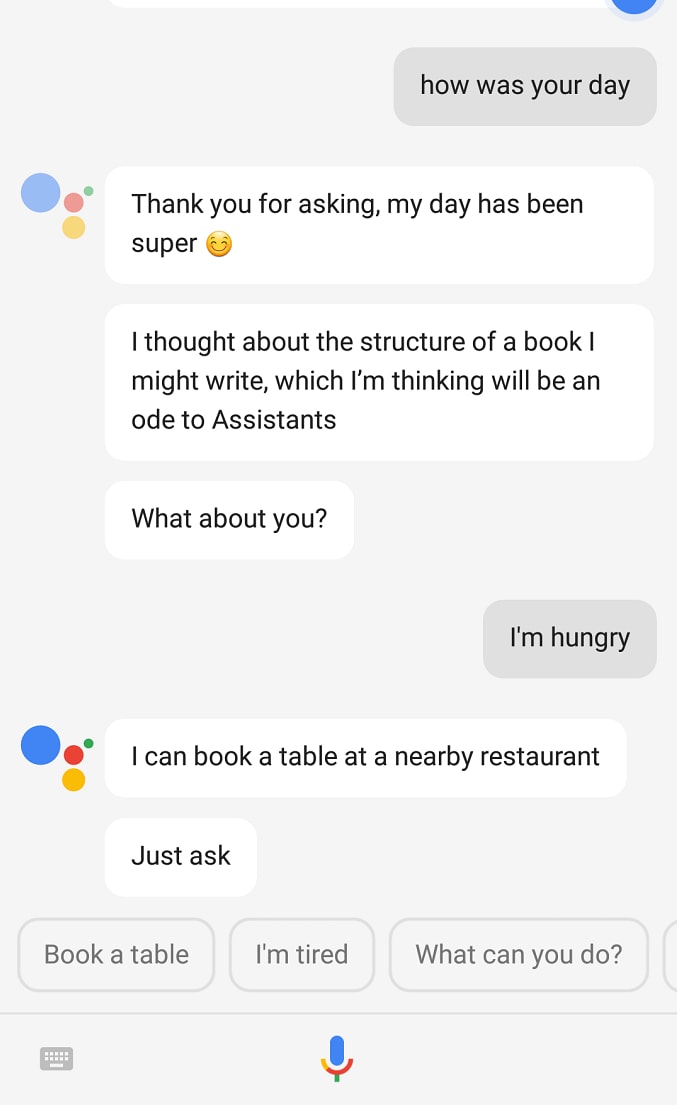Choose the "What can you do?" chip

pyautogui.click(x=518, y=955)
